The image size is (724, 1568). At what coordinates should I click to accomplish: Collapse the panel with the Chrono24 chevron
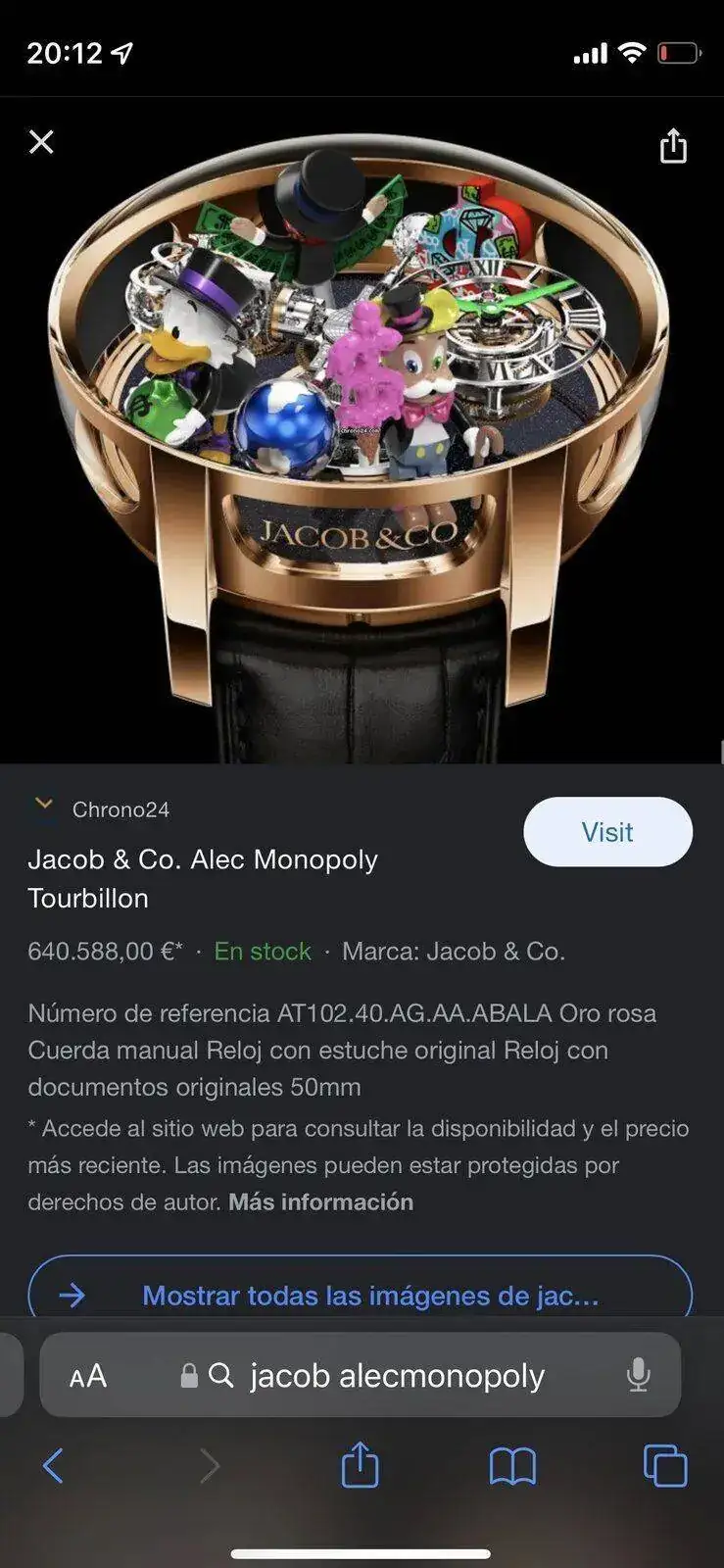[x=44, y=805]
